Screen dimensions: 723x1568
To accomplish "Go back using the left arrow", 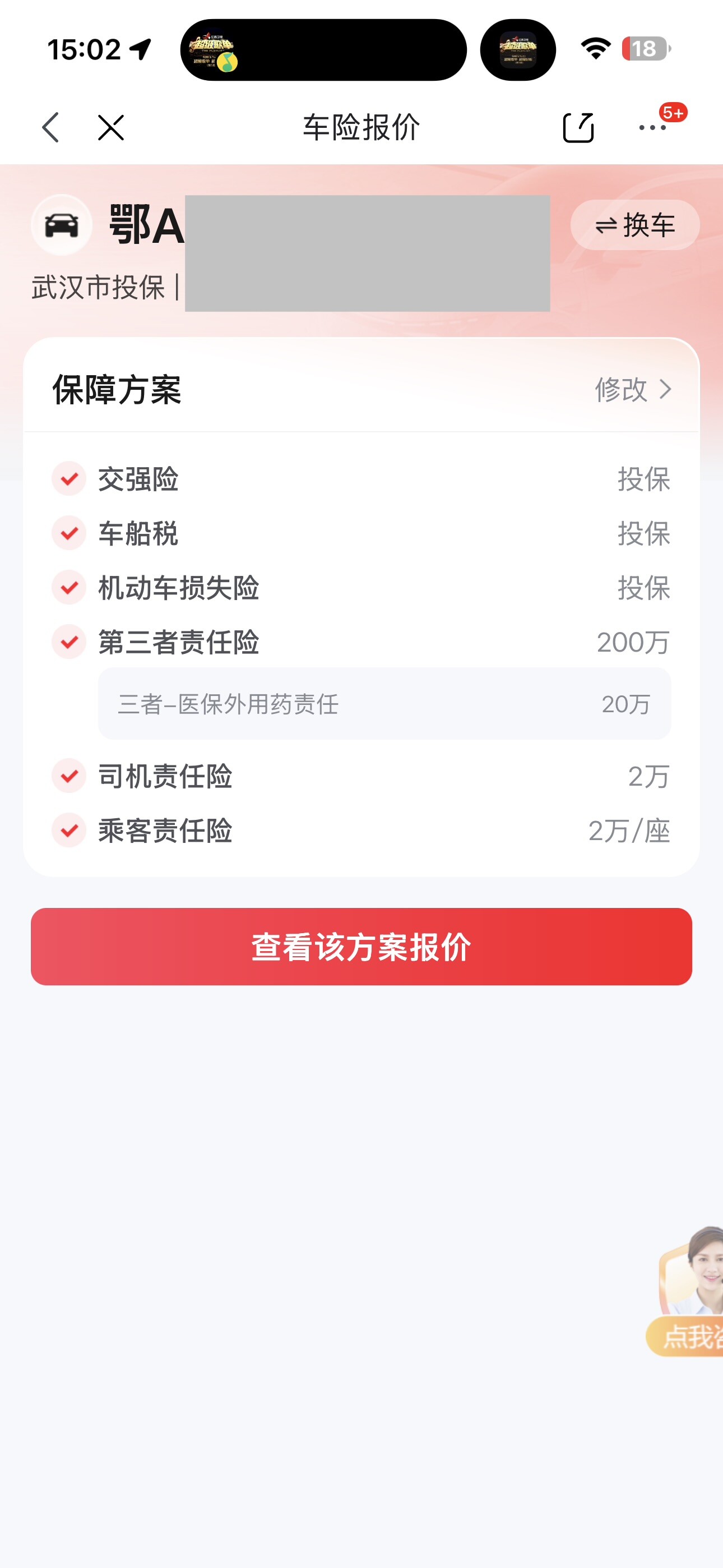I will point(51,128).
